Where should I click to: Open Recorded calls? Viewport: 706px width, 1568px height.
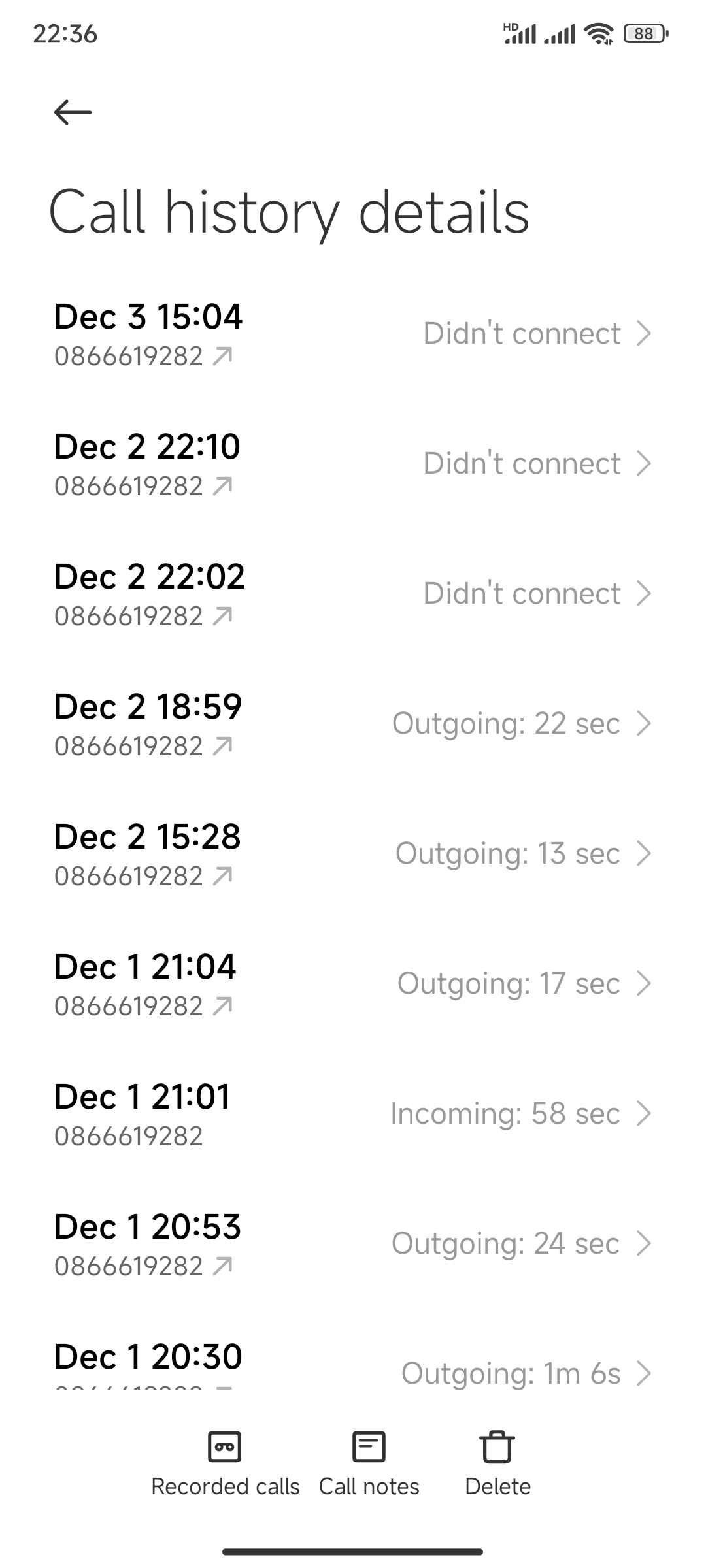pyautogui.click(x=225, y=1463)
